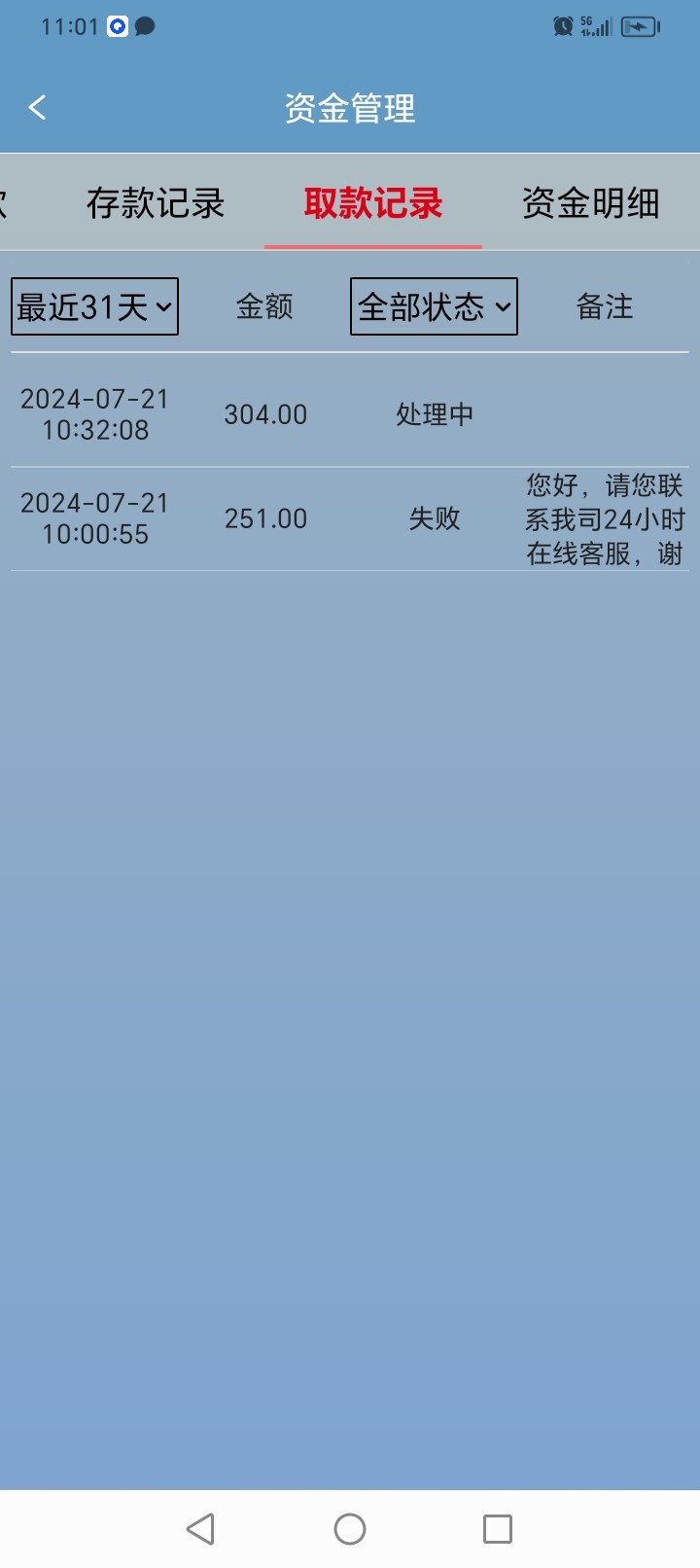The width and height of the screenshot is (700, 1568).
Task: Tap the recent apps square button
Action: 497,1529
